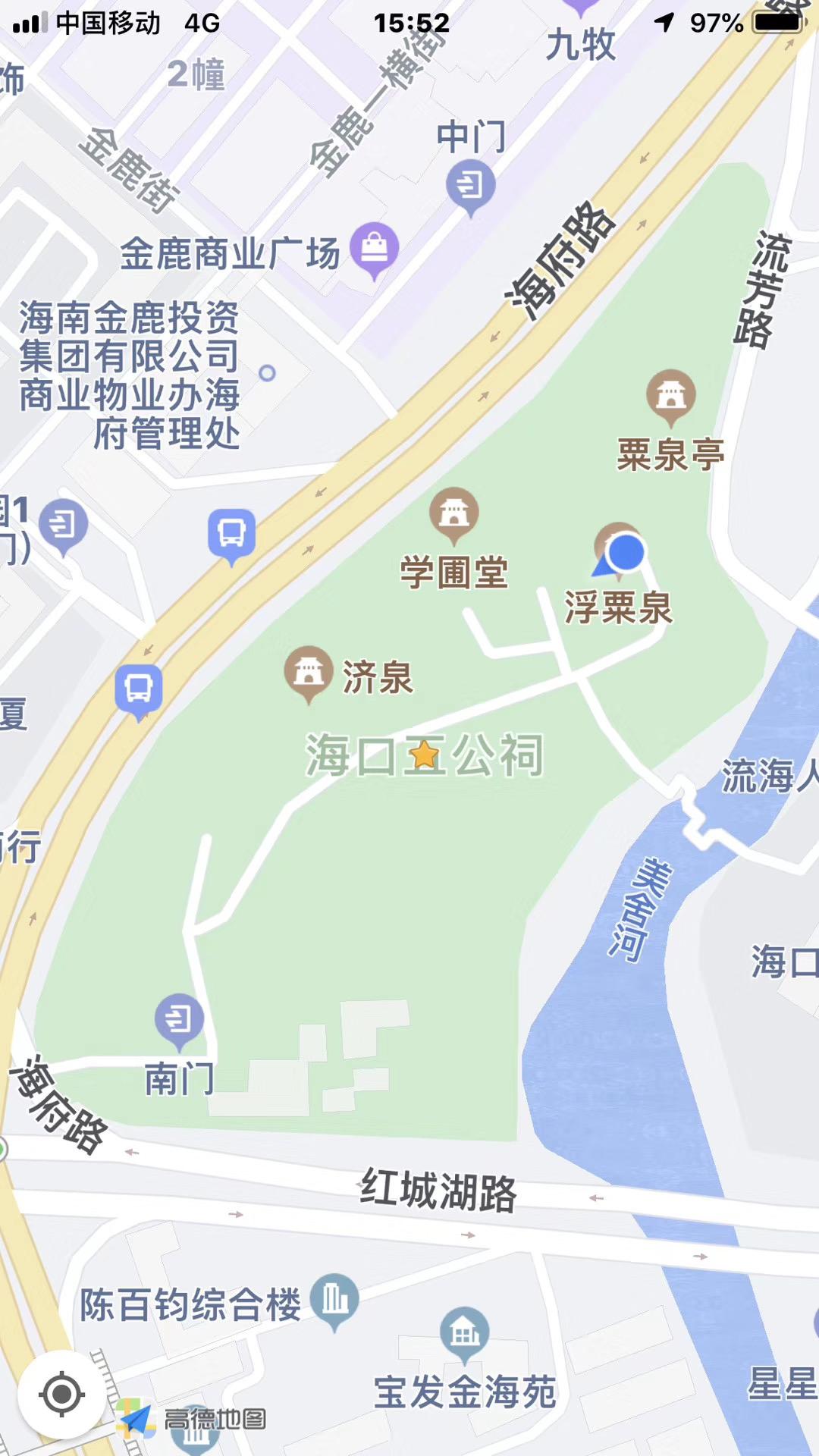Open the 济泉 landmark pin

coord(308,672)
